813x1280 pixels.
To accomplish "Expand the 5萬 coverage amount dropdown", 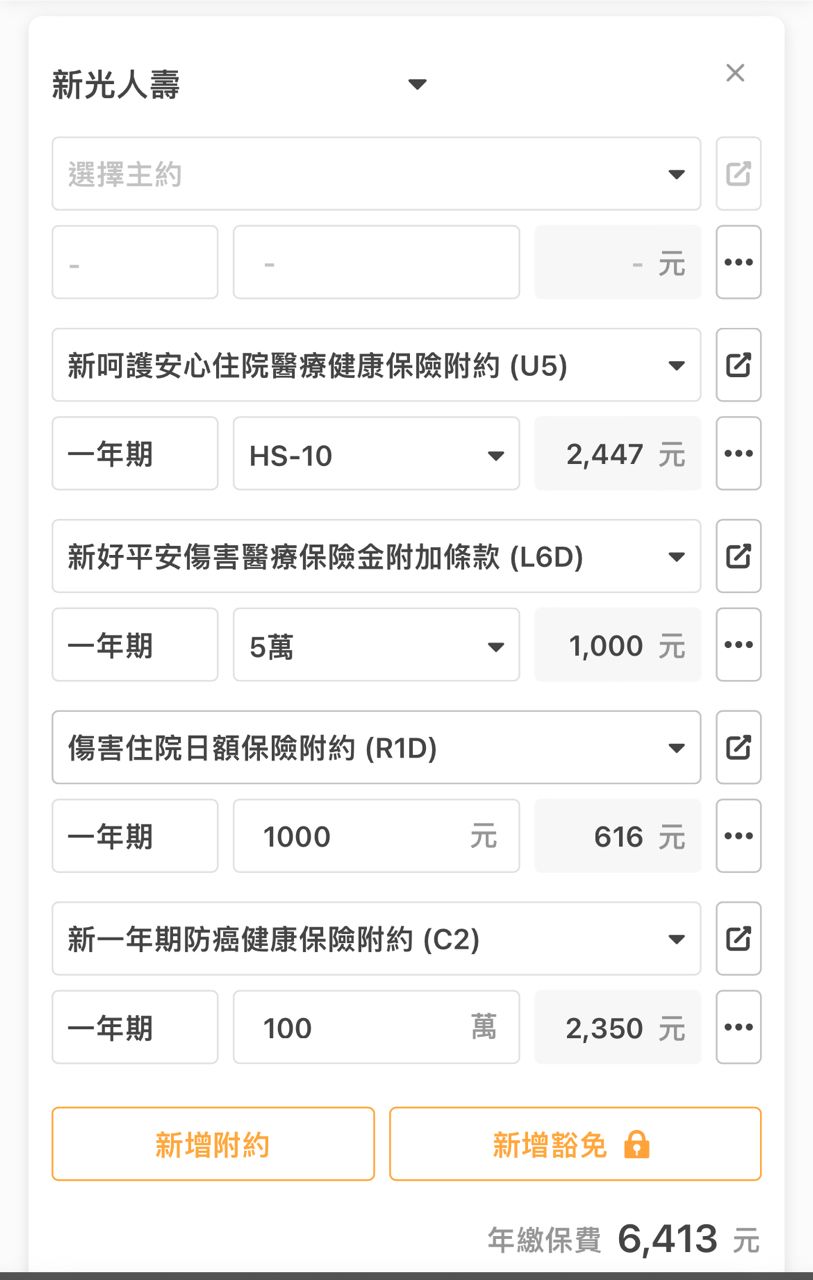I will coord(376,645).
